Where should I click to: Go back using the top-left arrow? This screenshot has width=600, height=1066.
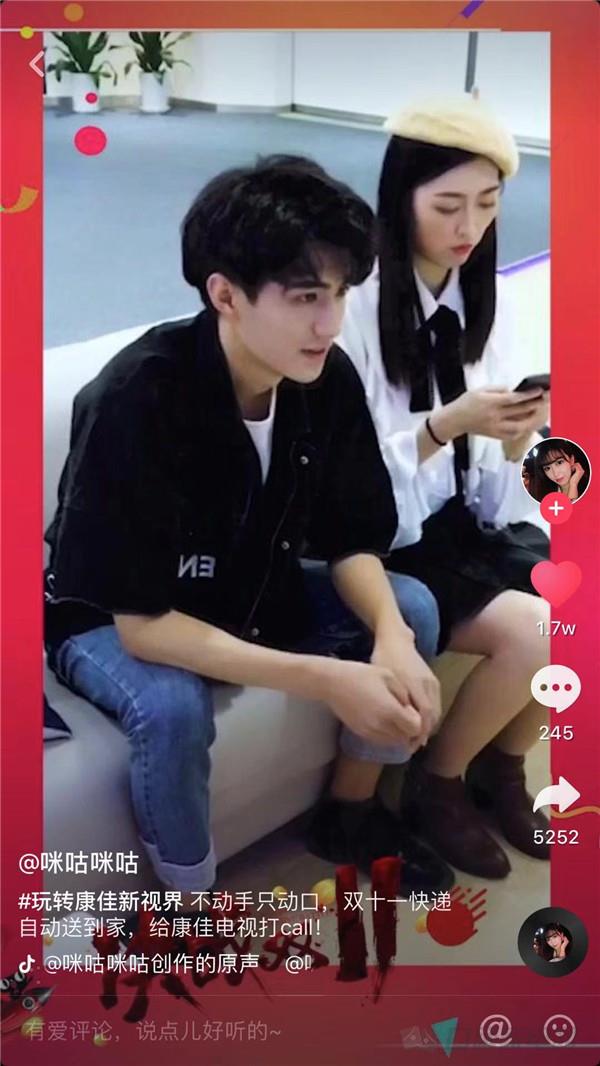pos(37,64)
